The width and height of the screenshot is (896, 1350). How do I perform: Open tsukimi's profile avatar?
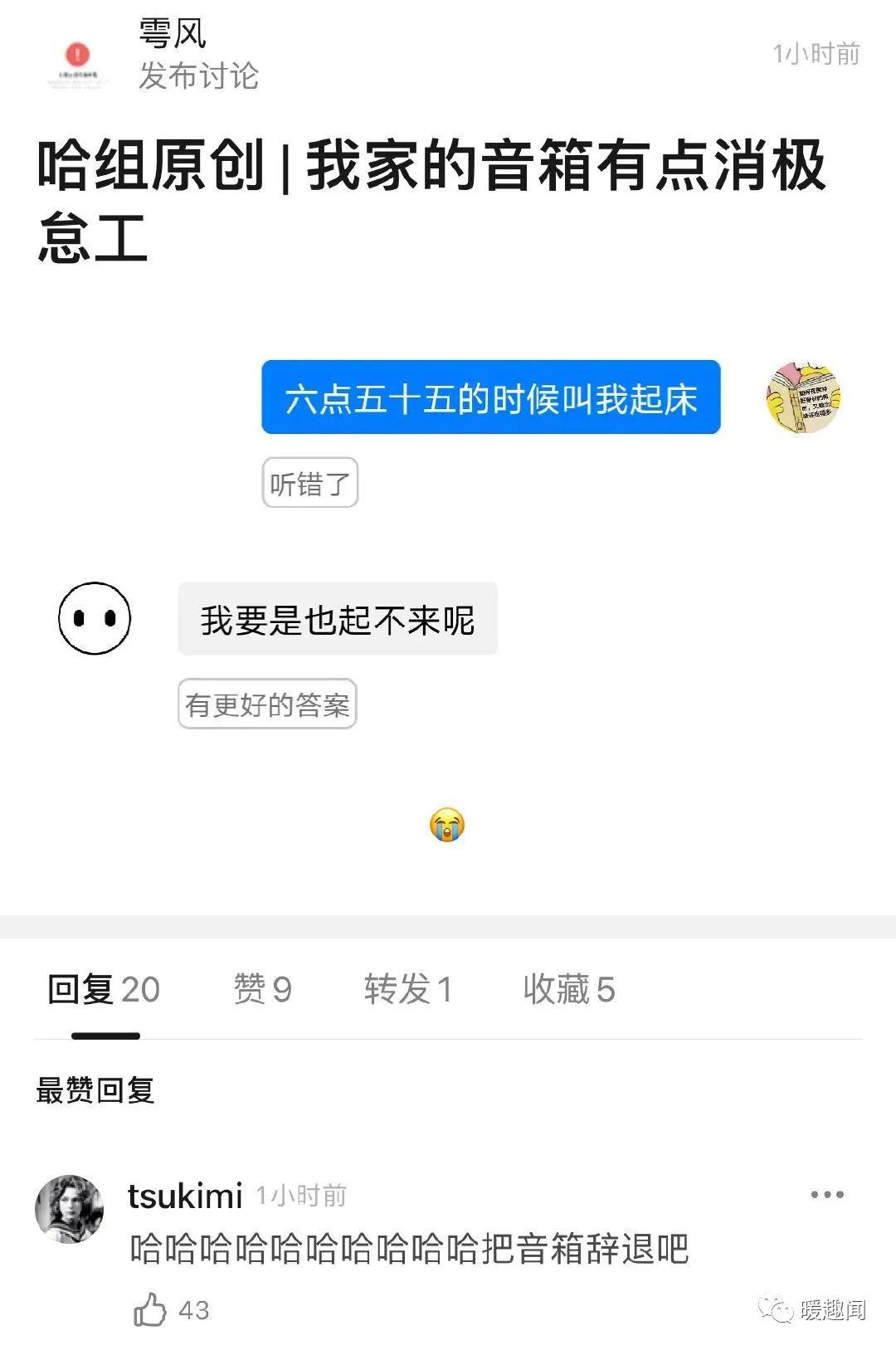point(70,1209)
